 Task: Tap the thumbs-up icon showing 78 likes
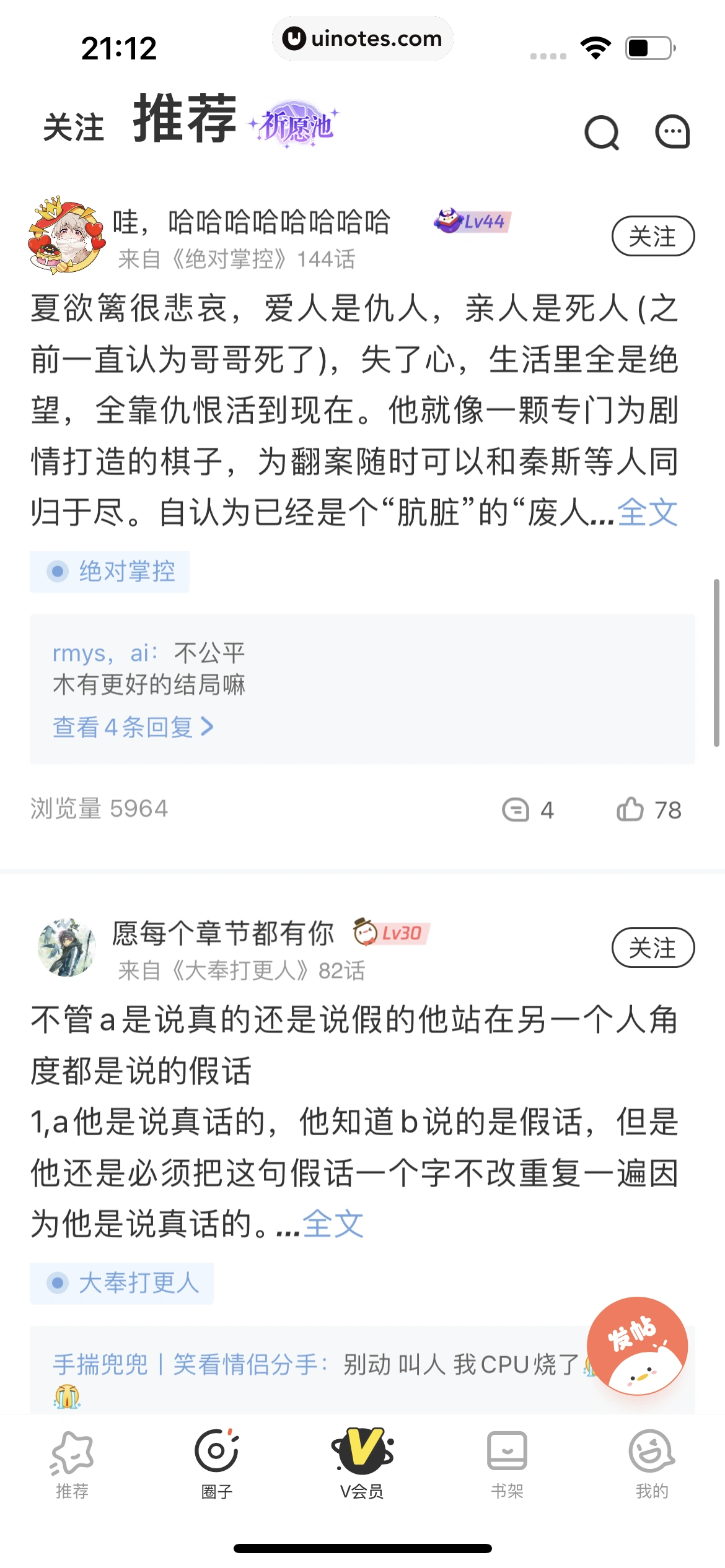pos(630,810)
